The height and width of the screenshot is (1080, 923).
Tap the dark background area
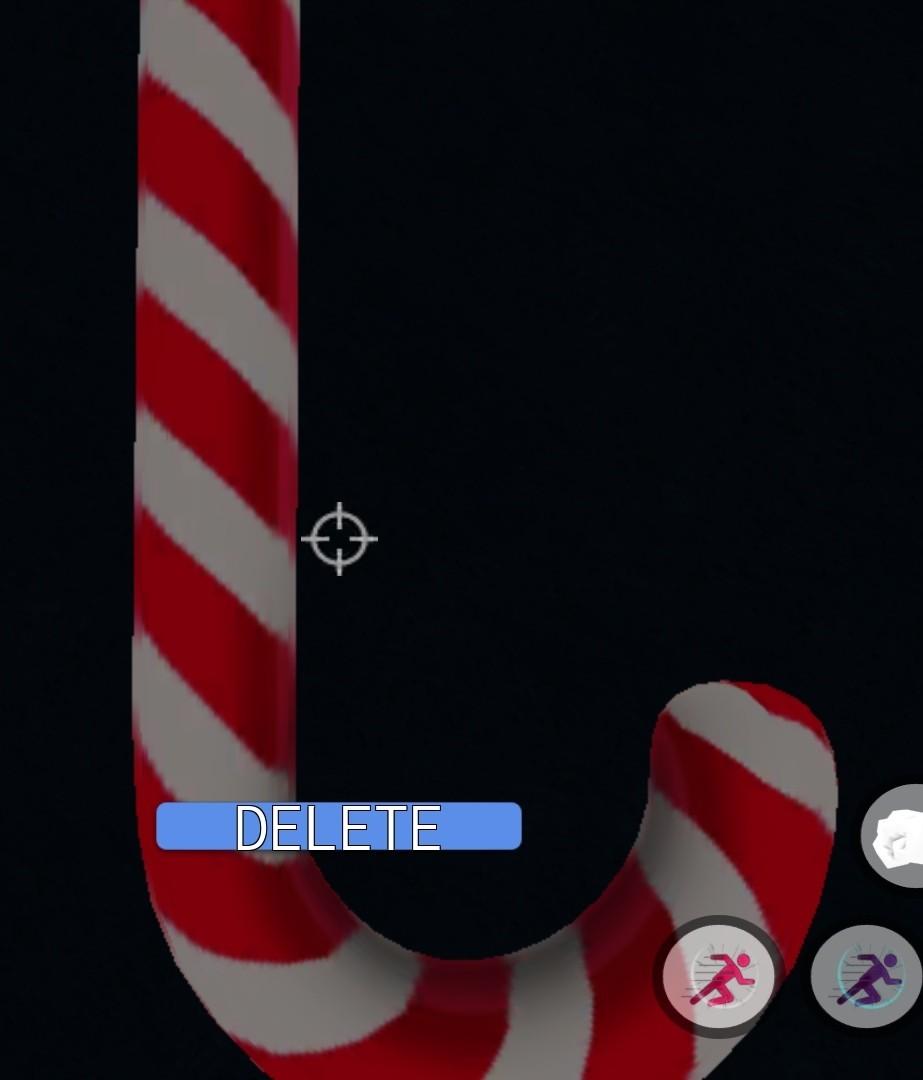tap(600, 300)
